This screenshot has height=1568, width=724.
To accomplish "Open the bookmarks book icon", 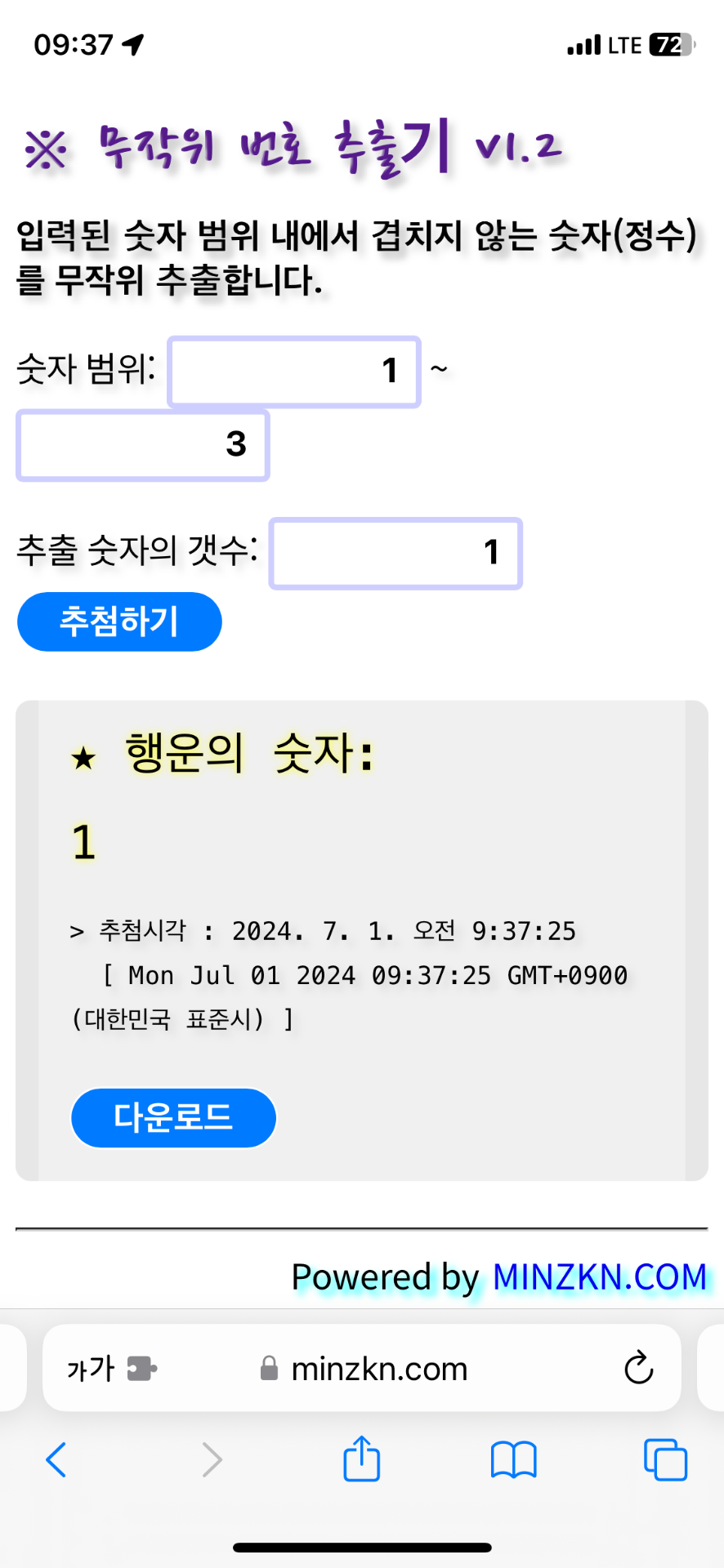I will 513,1459.
